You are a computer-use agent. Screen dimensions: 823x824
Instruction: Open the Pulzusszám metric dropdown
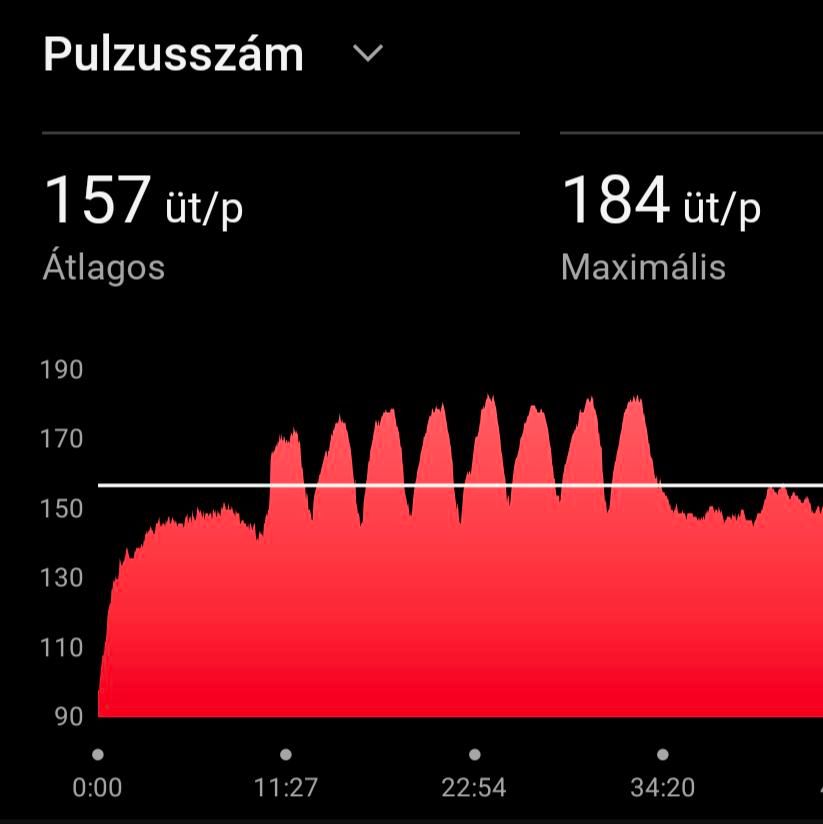coord(368,54)
